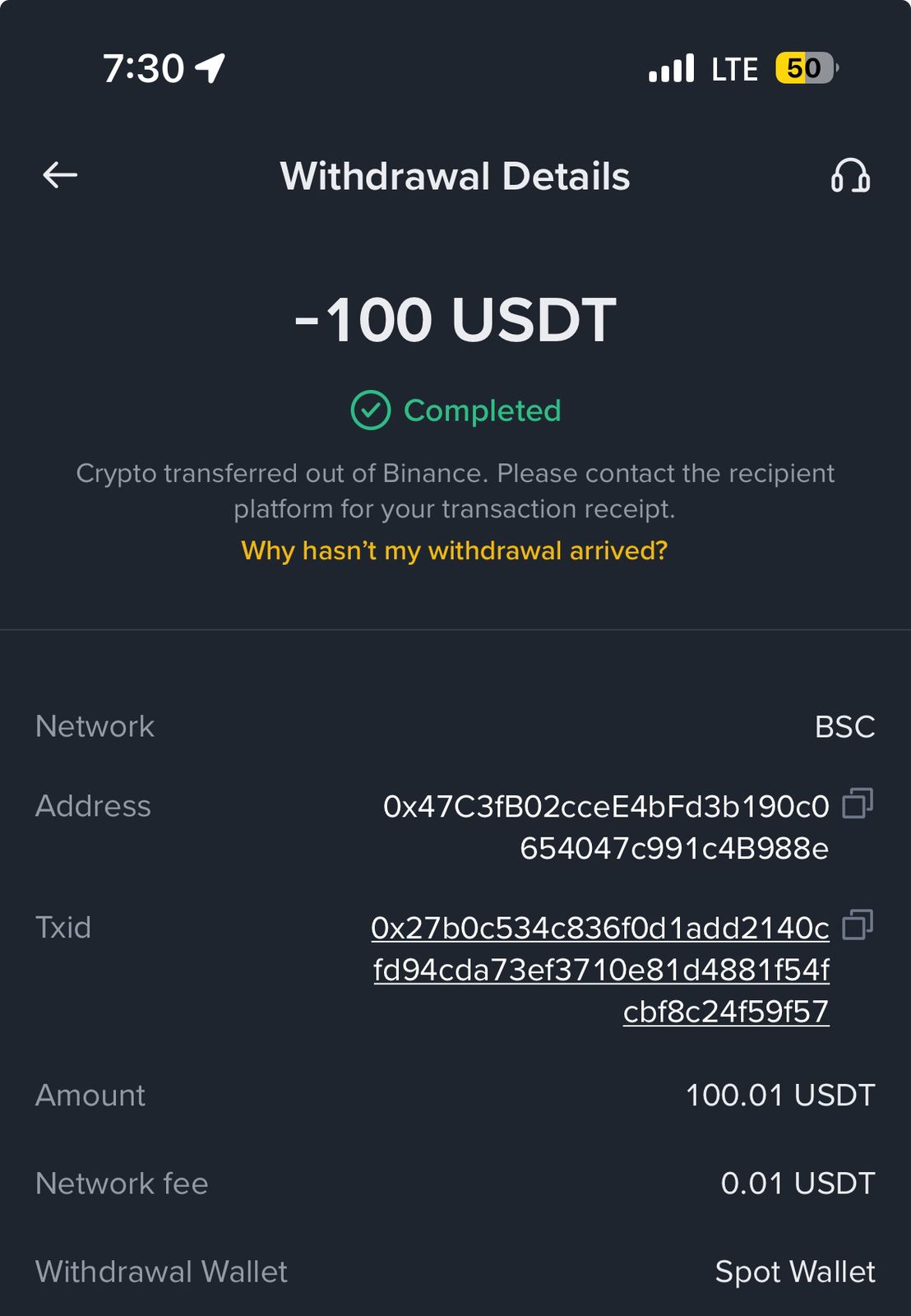The width and height of the screenshot is (911, 1316).
Task: Copy the withdrawal address
Action: point(857,804)
